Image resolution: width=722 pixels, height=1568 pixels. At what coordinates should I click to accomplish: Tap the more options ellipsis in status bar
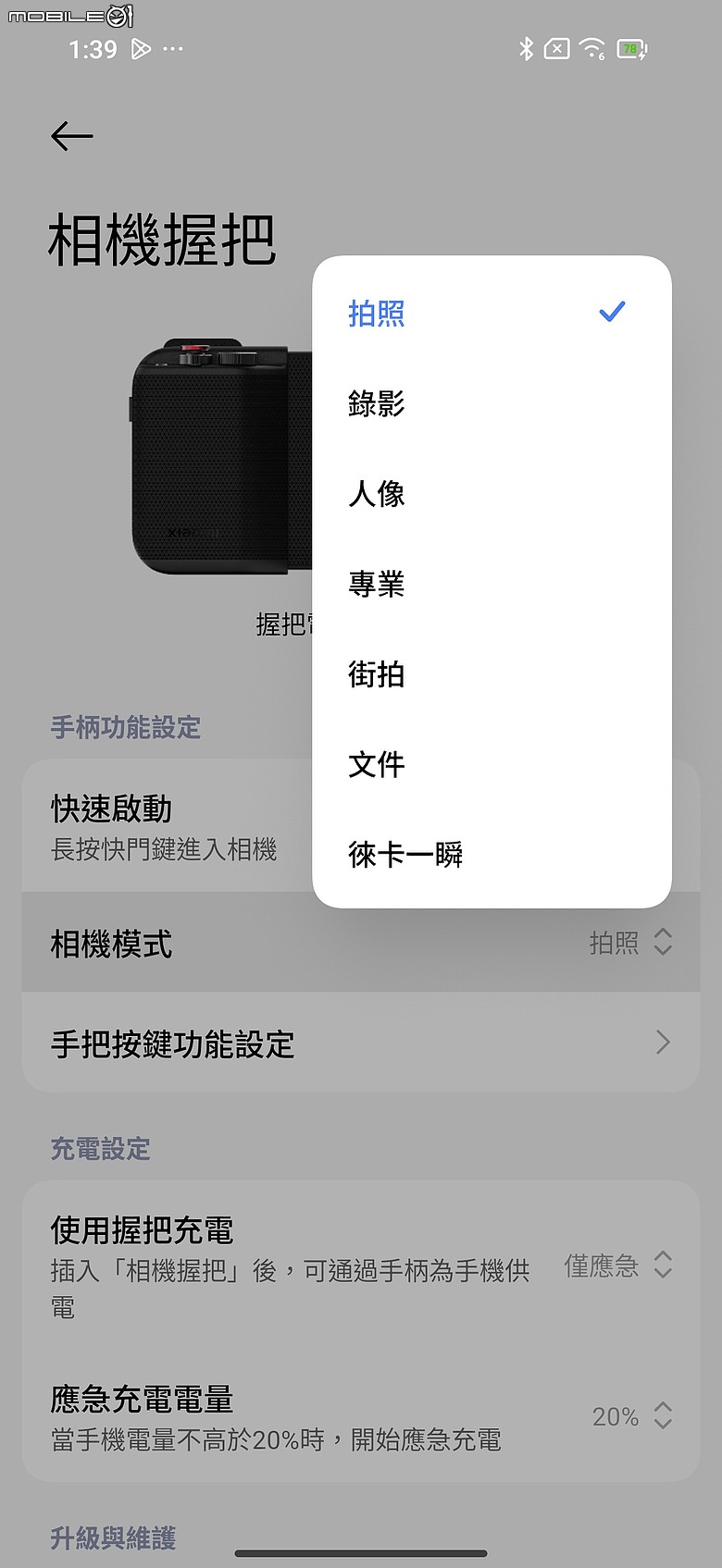click(170, 48)
